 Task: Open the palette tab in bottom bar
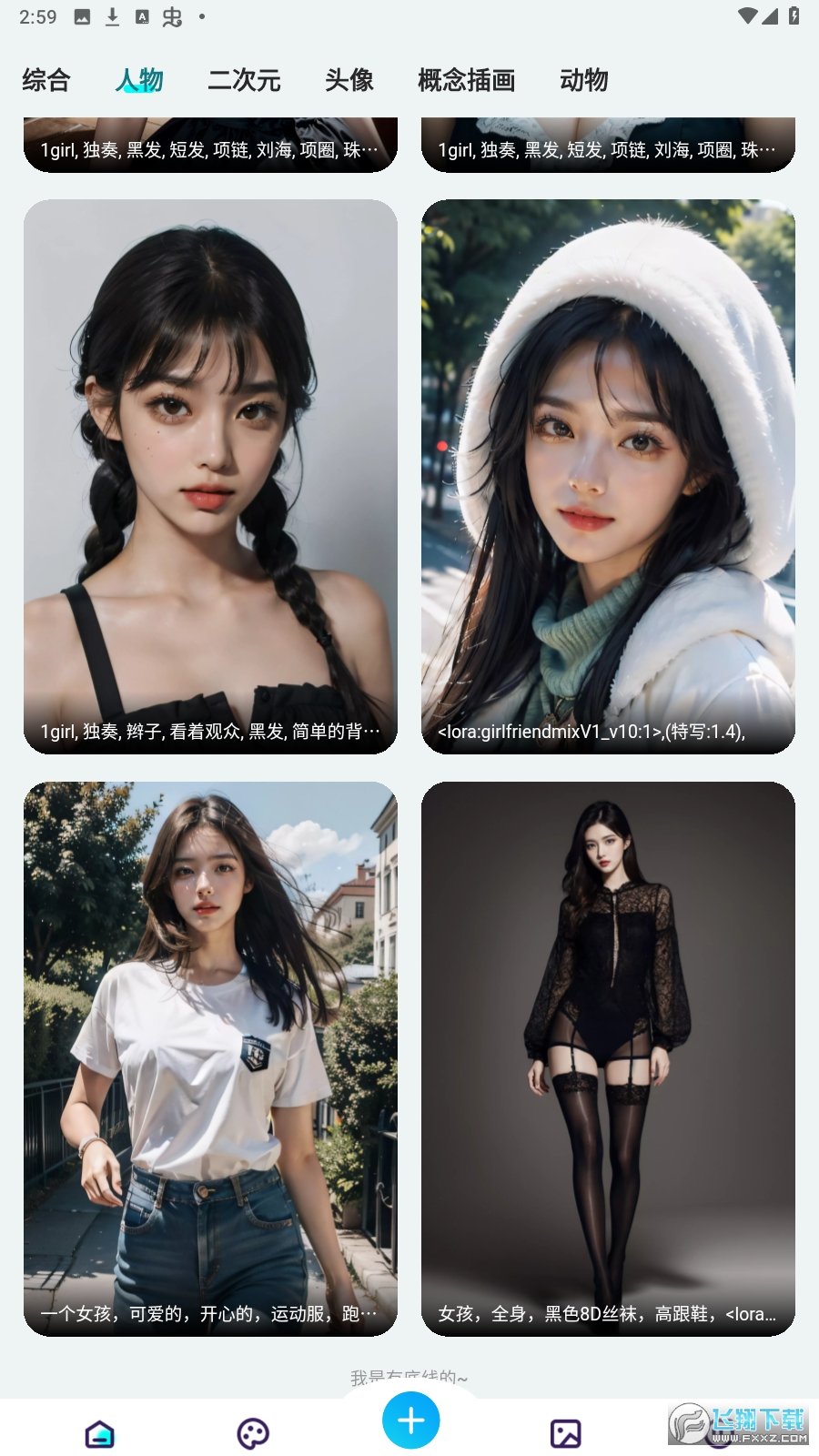(x=253, y=1434)
